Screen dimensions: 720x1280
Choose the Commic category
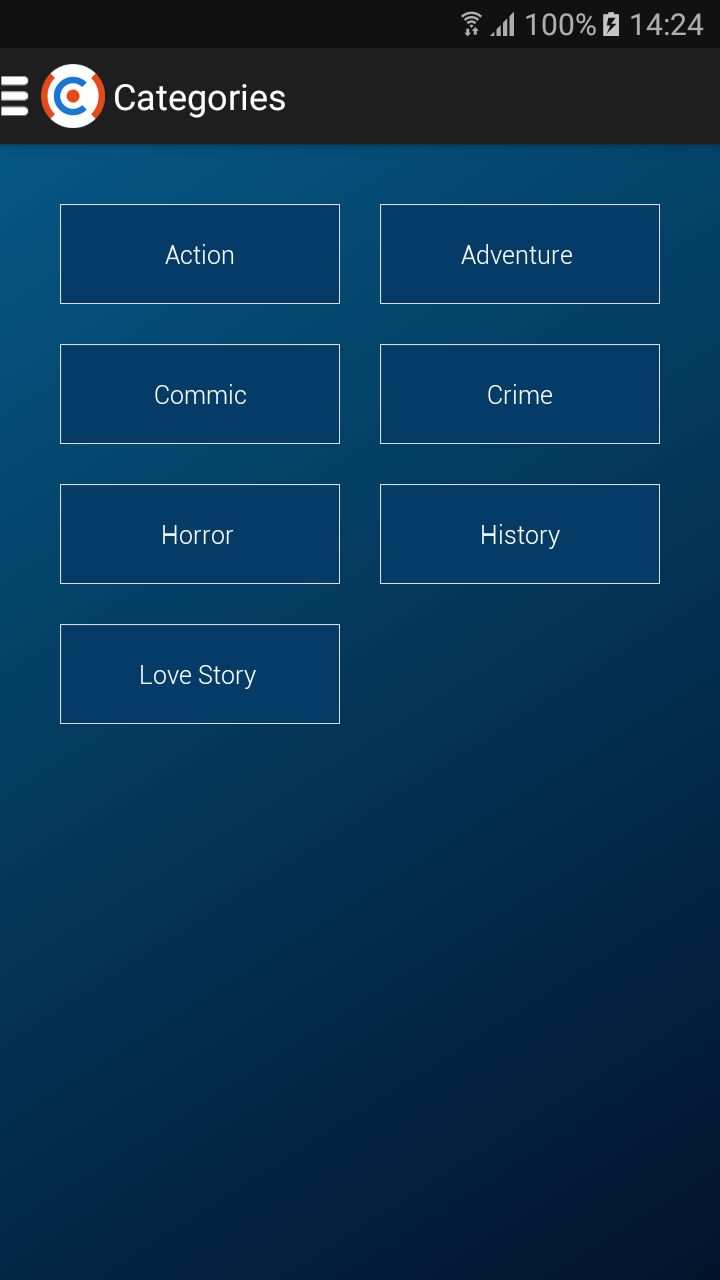pos(200,394)
